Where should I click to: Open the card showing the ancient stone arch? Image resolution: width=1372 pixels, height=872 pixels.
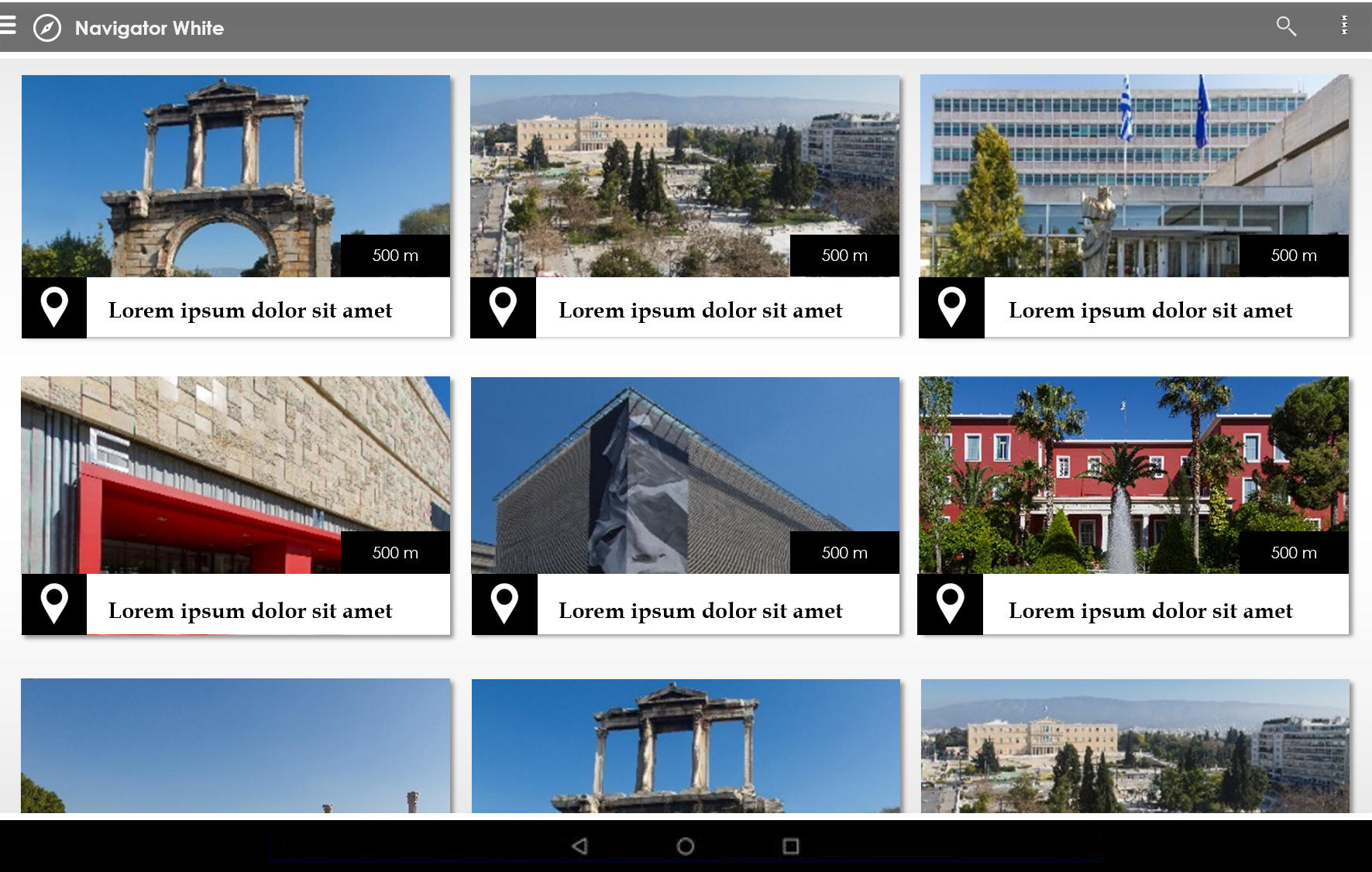236,205
